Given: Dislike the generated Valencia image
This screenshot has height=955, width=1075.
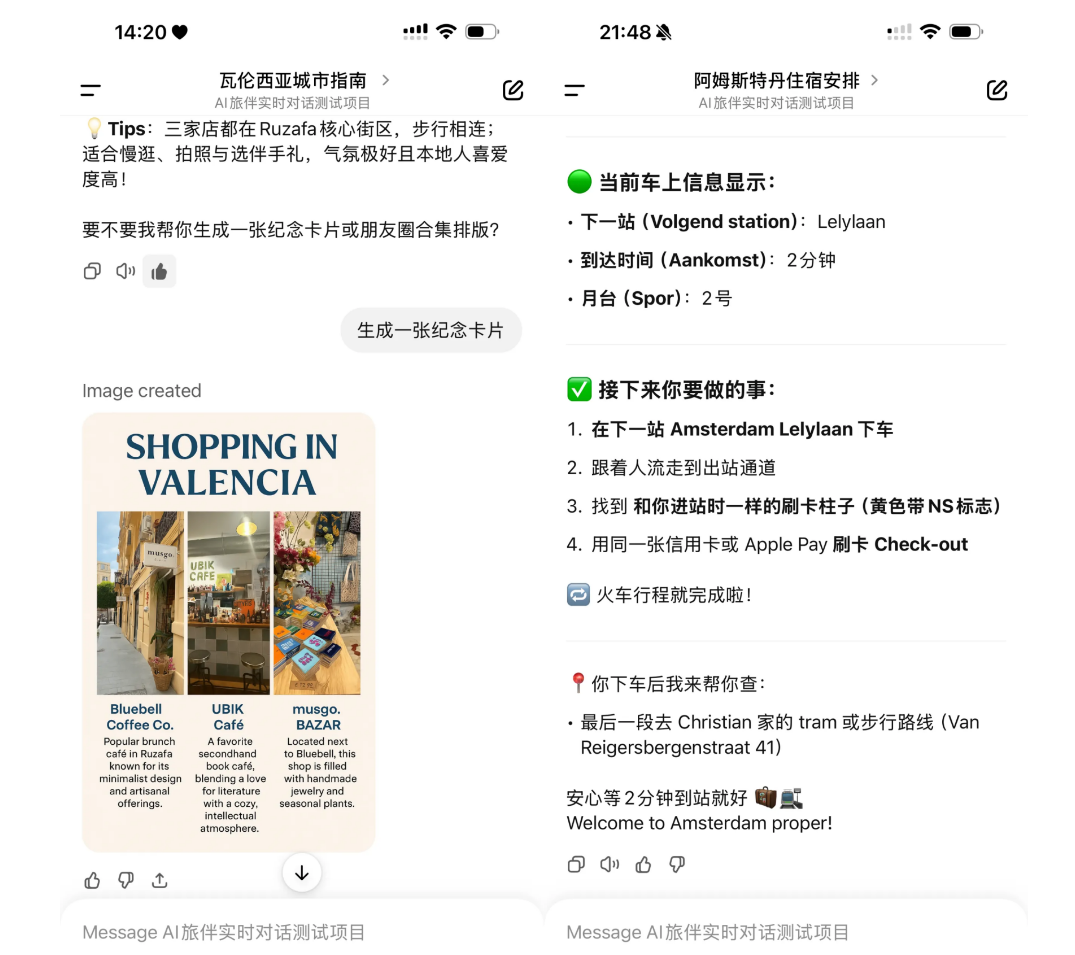Looking at the screenshot, I should pyautogui.click(x=126, y=880).
